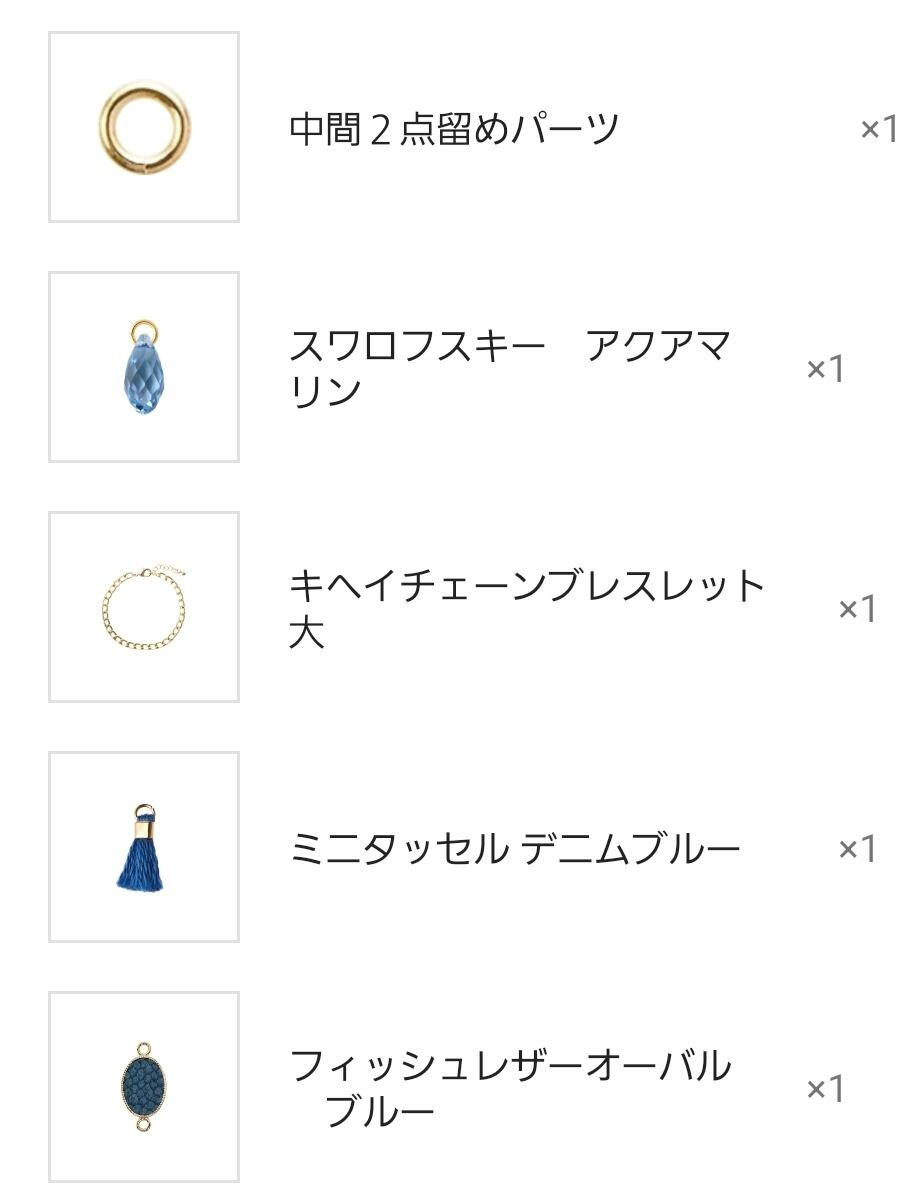Open the 中間2点留めパーツ item
Screen dimensions: 900x1197
click(454, 129)
